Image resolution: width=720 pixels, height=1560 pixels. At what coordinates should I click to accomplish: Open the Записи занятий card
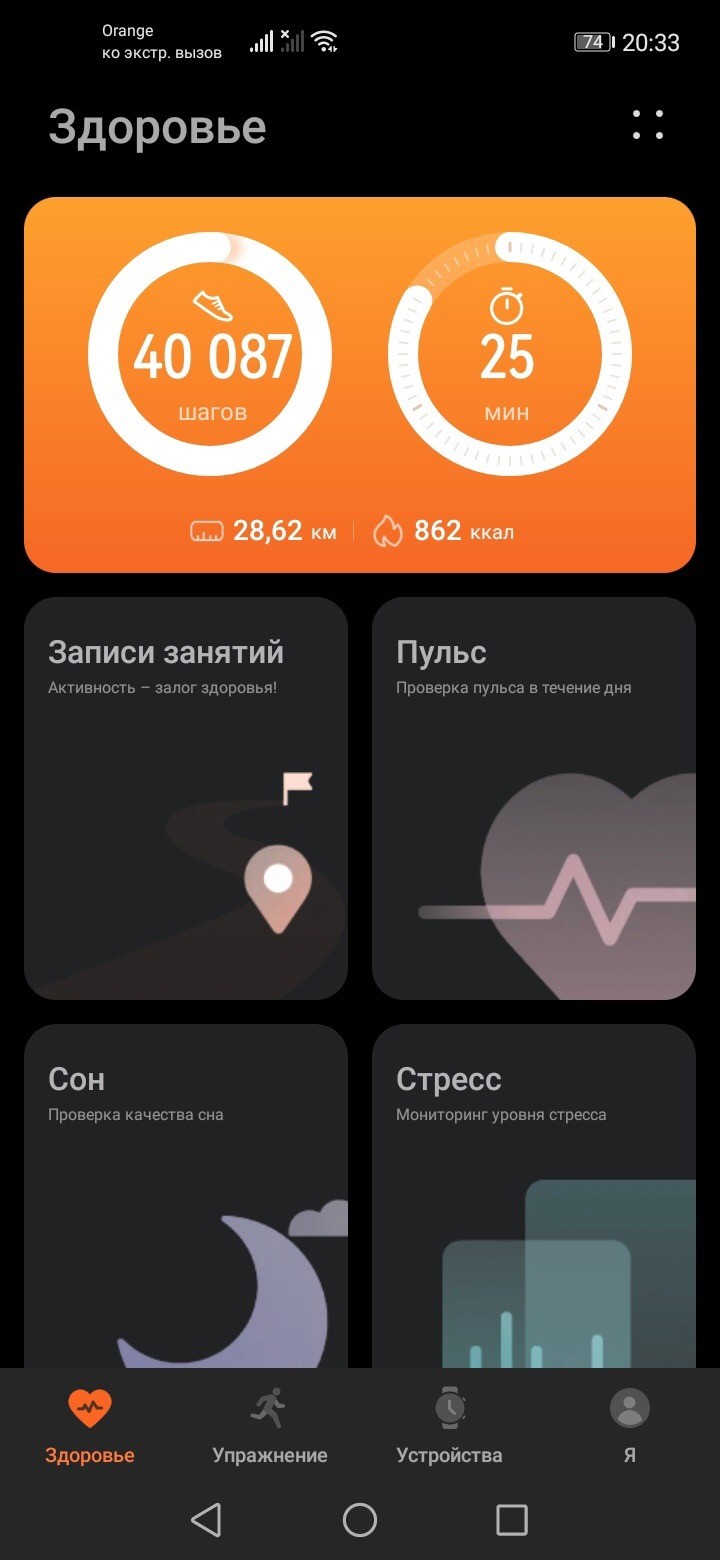(186, 798)
